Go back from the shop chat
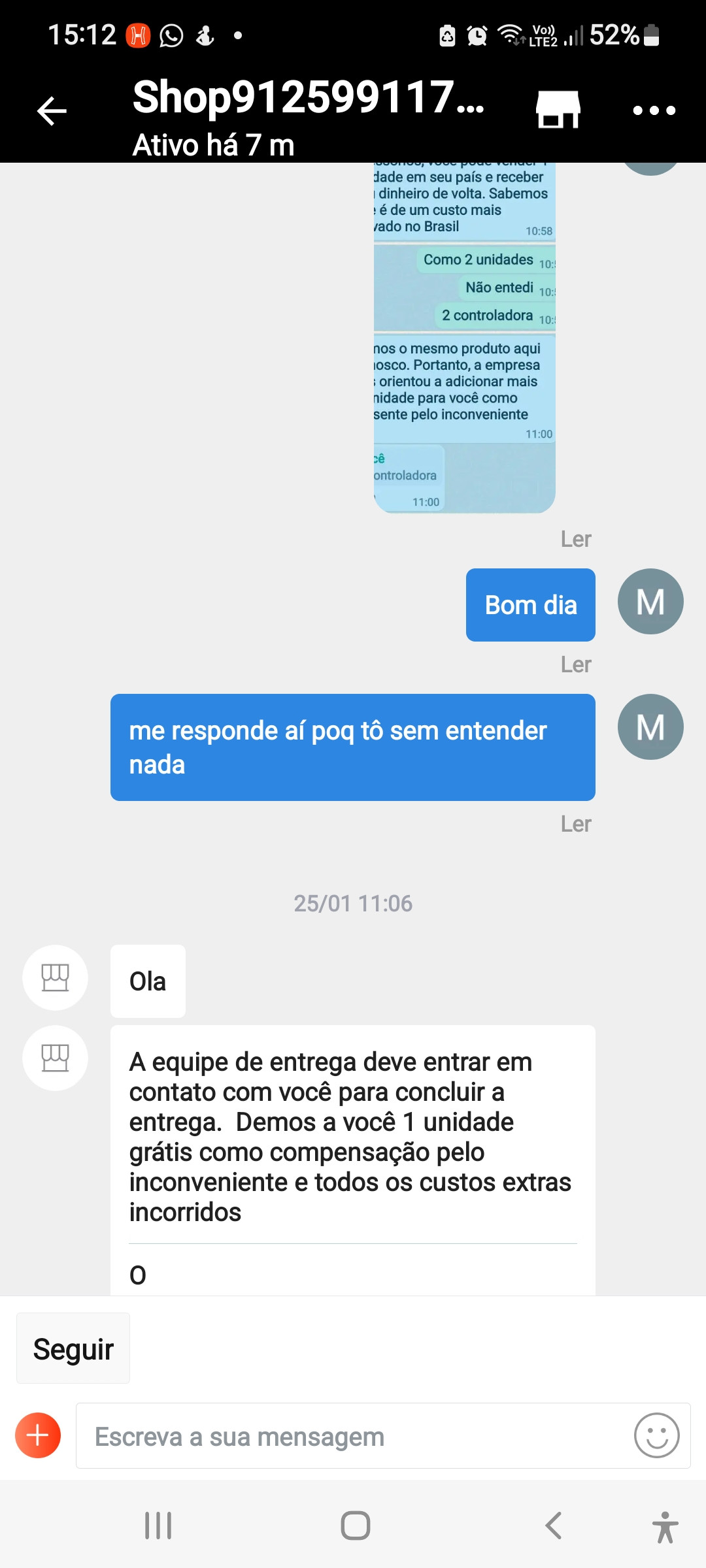This screenshot has width=706, height=1568. point(52,110)
